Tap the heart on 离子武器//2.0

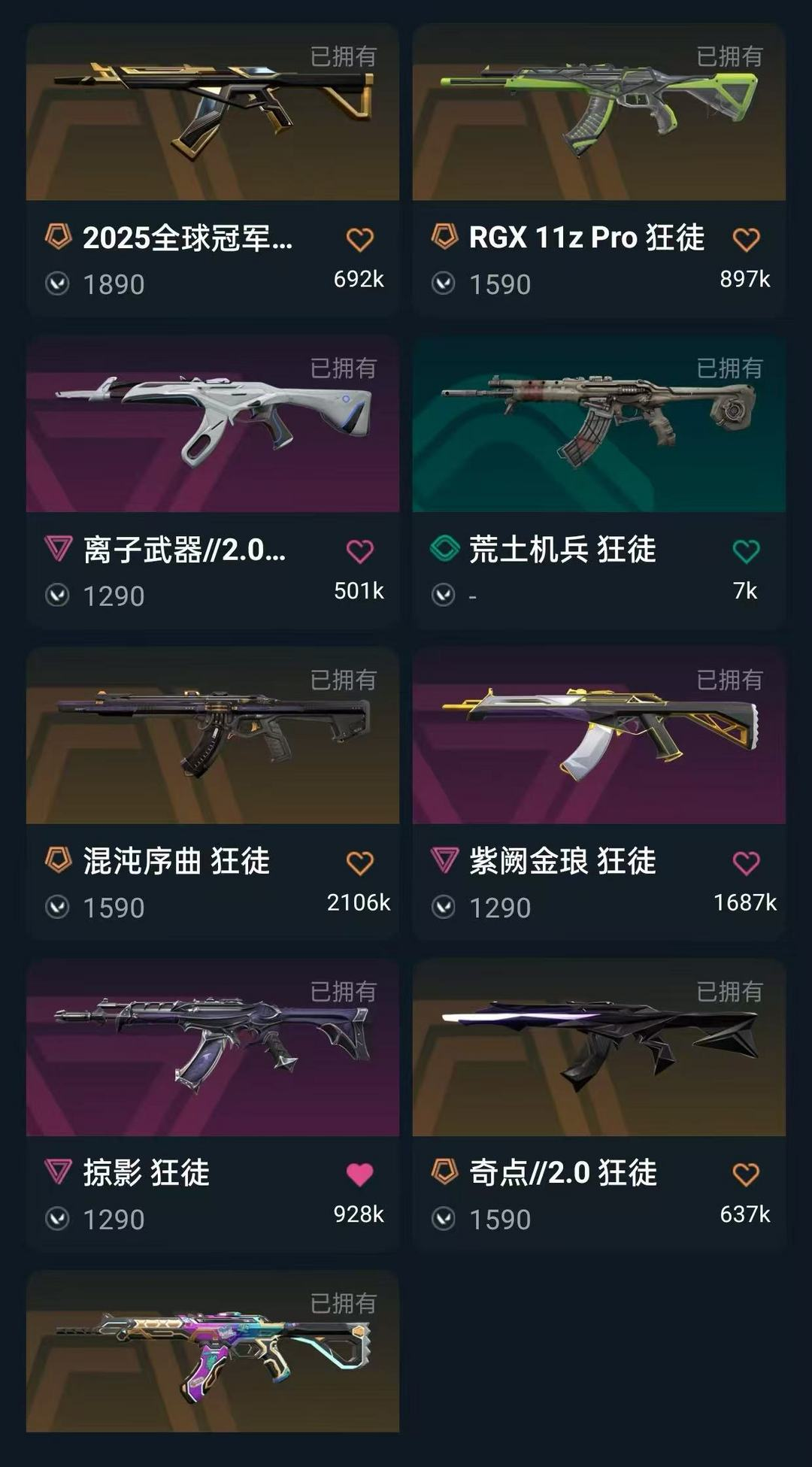tap(359, 552)
